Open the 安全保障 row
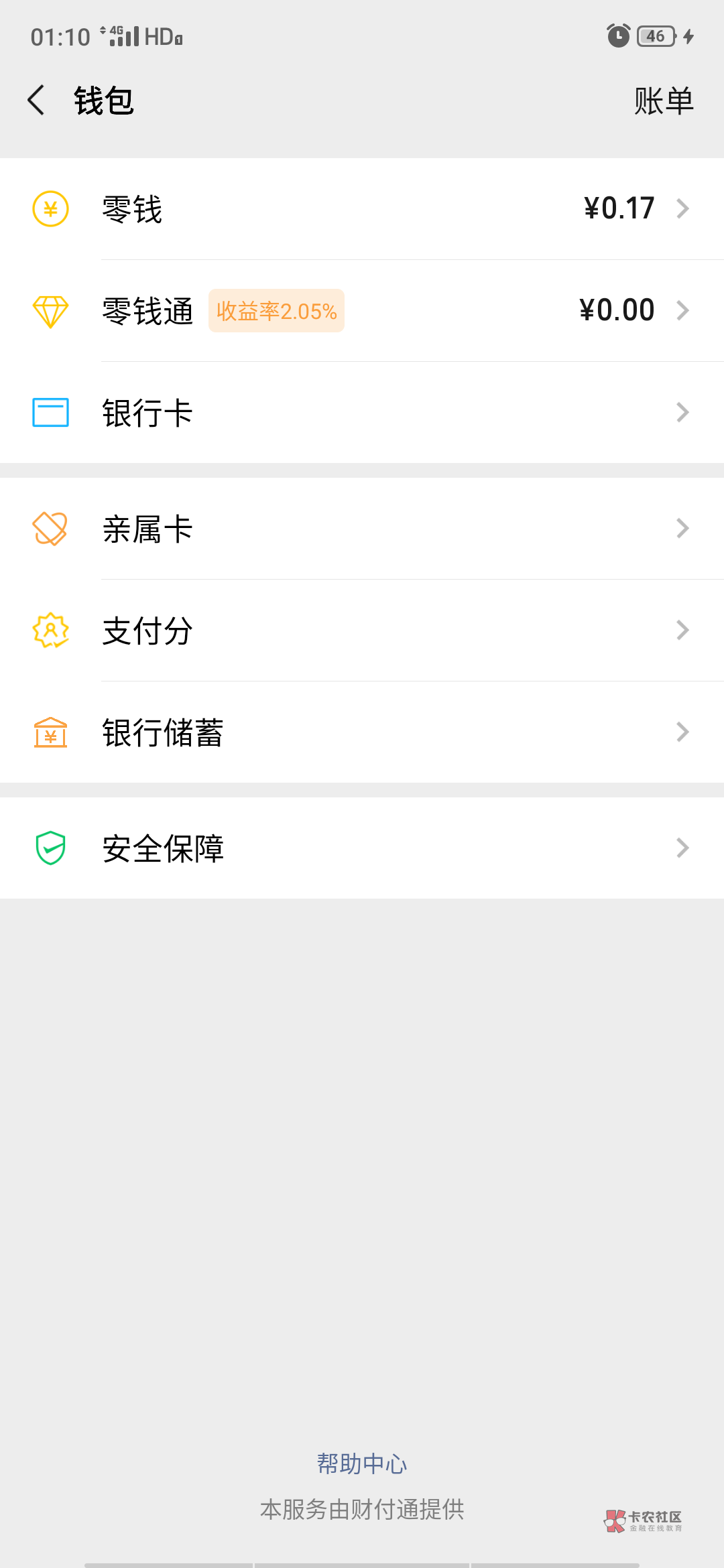This screenshot has height=1568, width=724. click(x=362, y=848)
